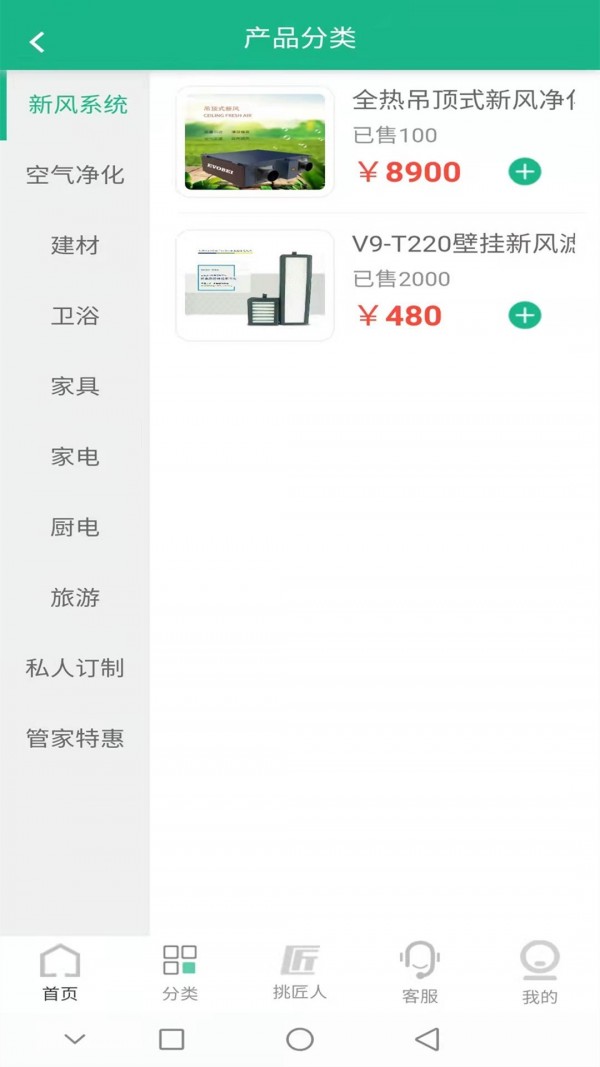Open the 全热吊顶式新风 product

pos(463,101)
